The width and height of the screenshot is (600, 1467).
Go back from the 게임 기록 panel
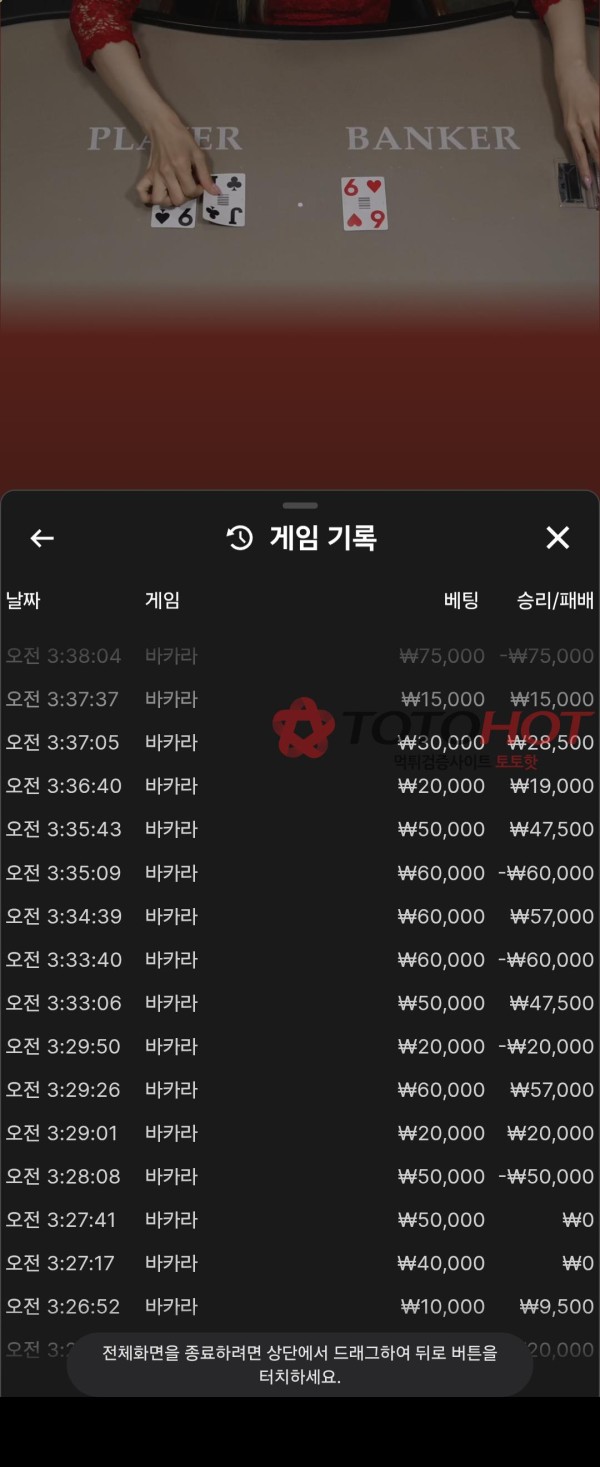click(42, 539)
